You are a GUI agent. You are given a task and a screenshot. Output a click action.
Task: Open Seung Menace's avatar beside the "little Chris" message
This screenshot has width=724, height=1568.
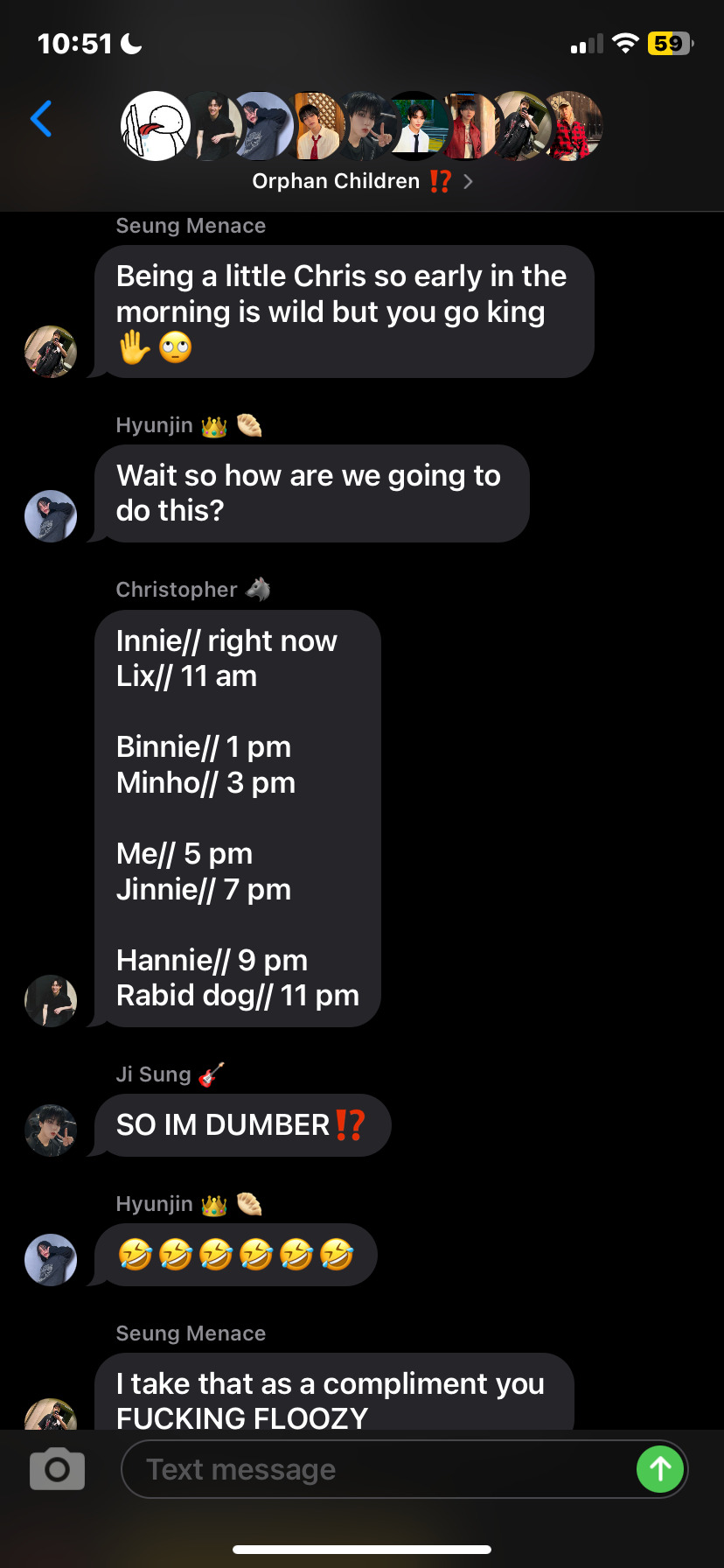(51, 352)
